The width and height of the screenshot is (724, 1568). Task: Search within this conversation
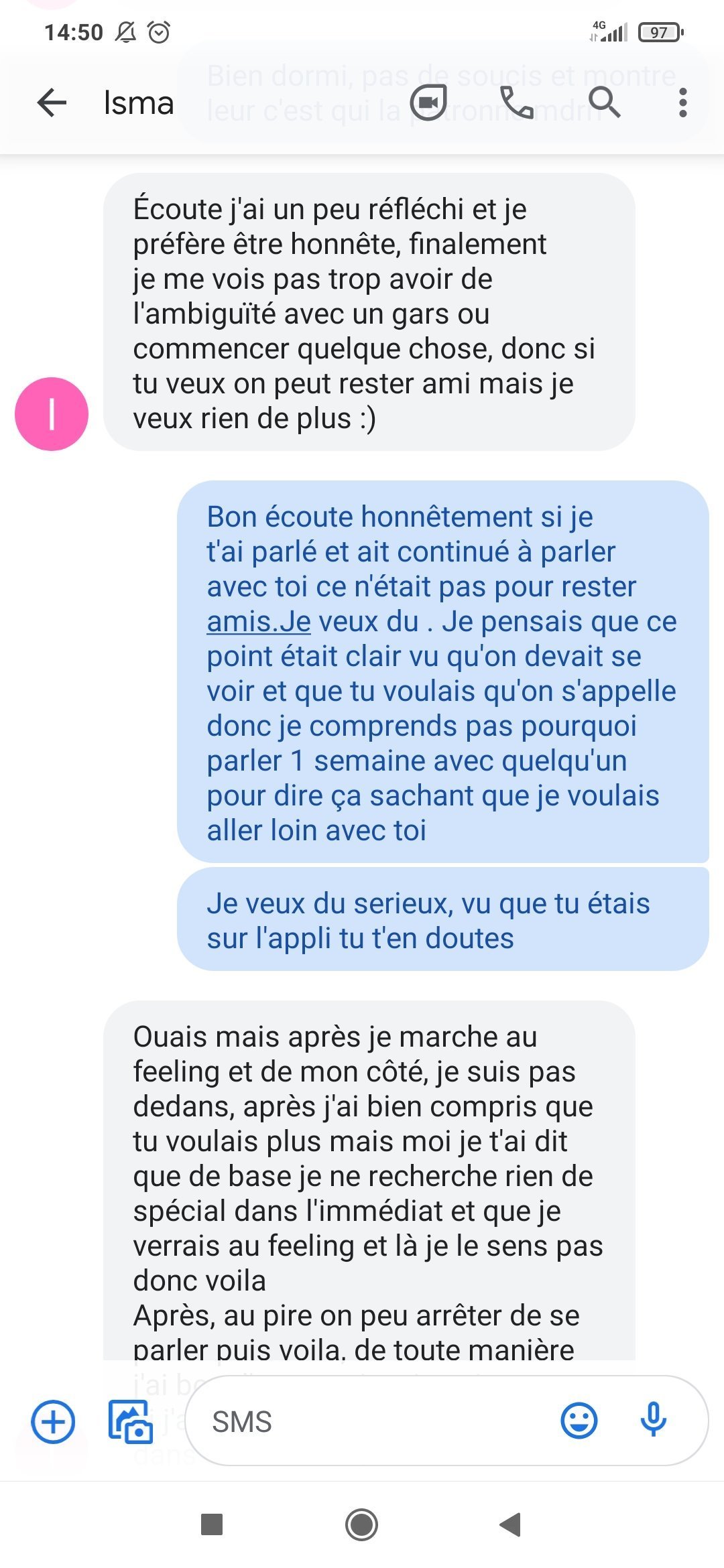[604, 103]
